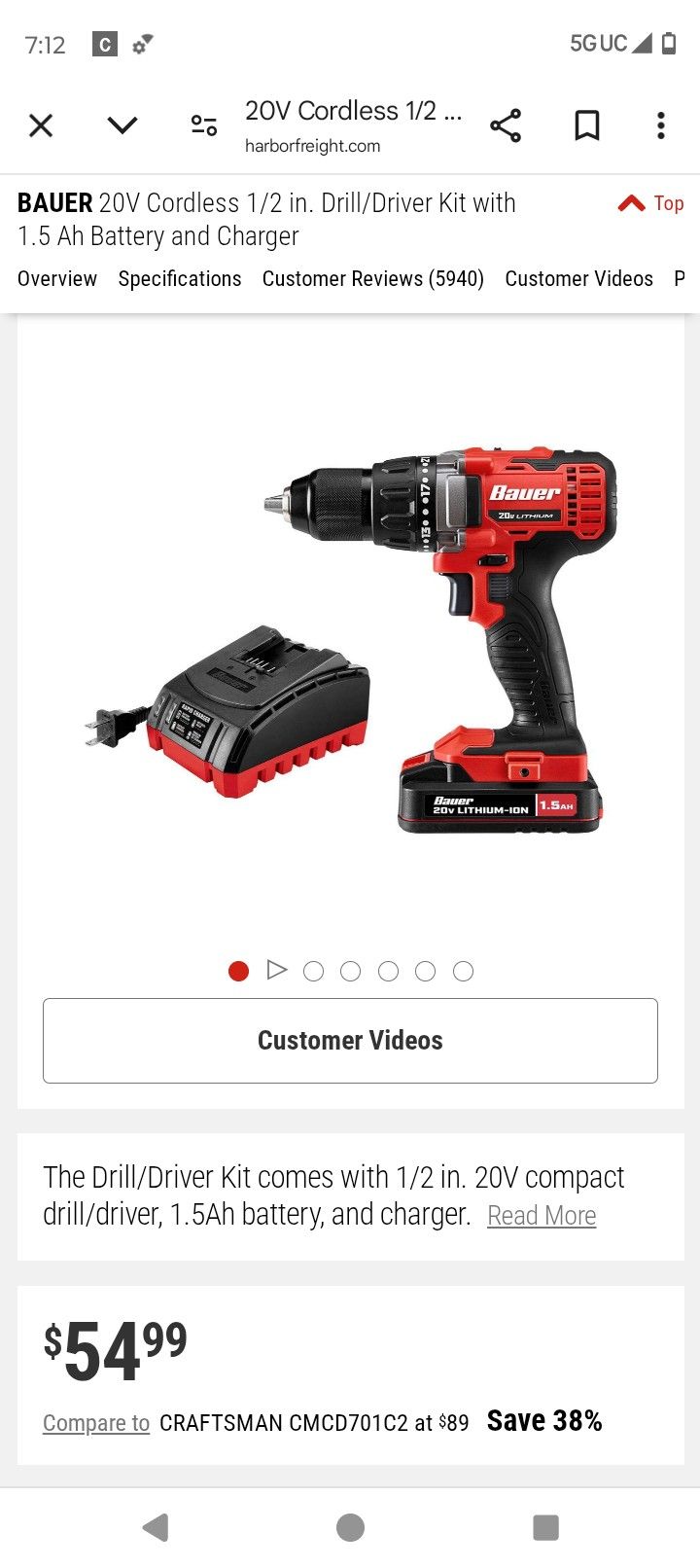Open the tab customization controls icon
This screenshot has width=700, height=1568.
tap(203, 125)
